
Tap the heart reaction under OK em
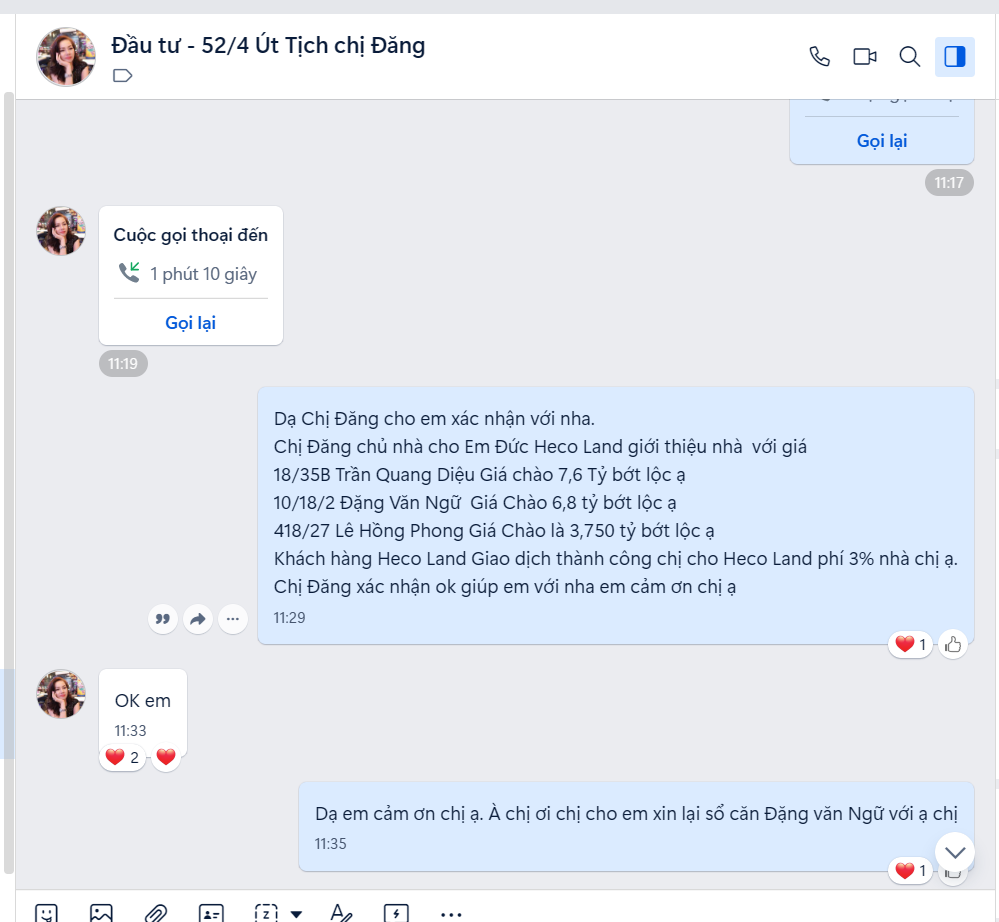pyautogui.click(x=166, y=757)
